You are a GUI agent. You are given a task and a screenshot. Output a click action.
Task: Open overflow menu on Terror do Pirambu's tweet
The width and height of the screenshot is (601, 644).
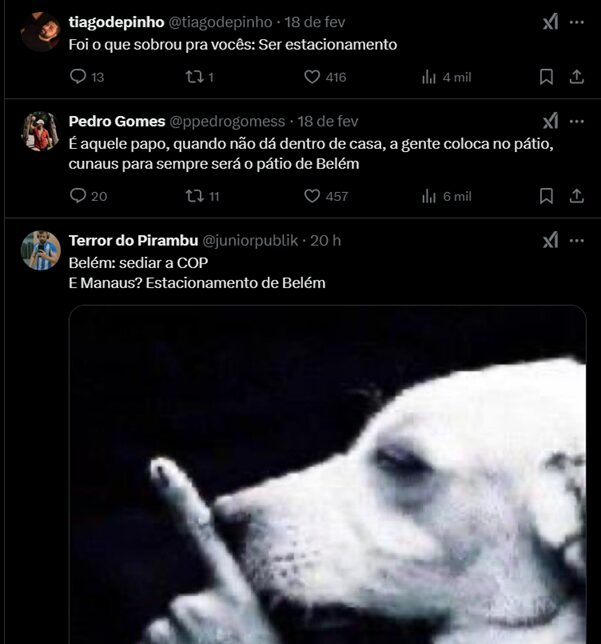coord(576,240)
